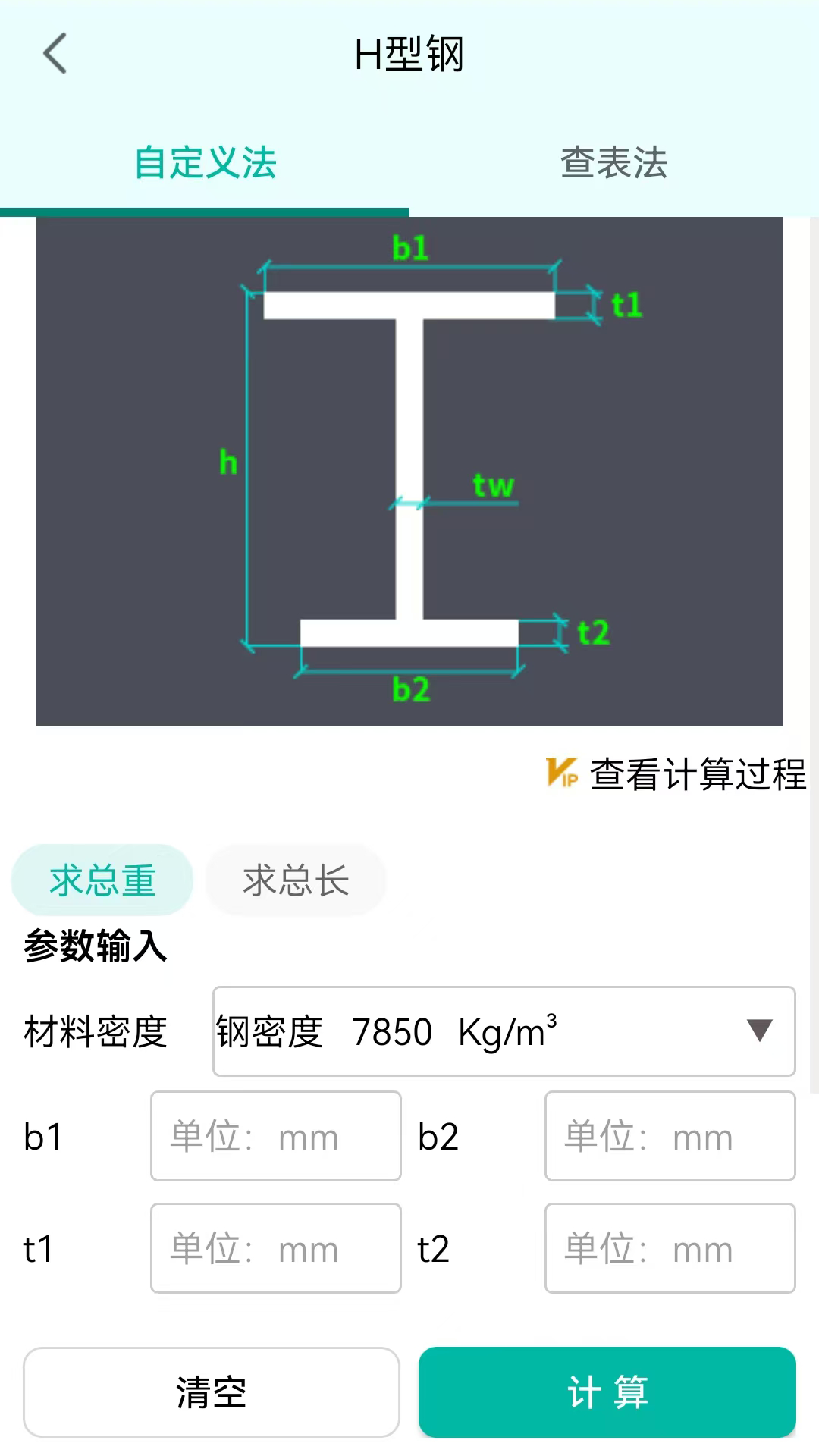819x1456 pixels.
Task: Tap the t2 input field
Action: 670,1248
